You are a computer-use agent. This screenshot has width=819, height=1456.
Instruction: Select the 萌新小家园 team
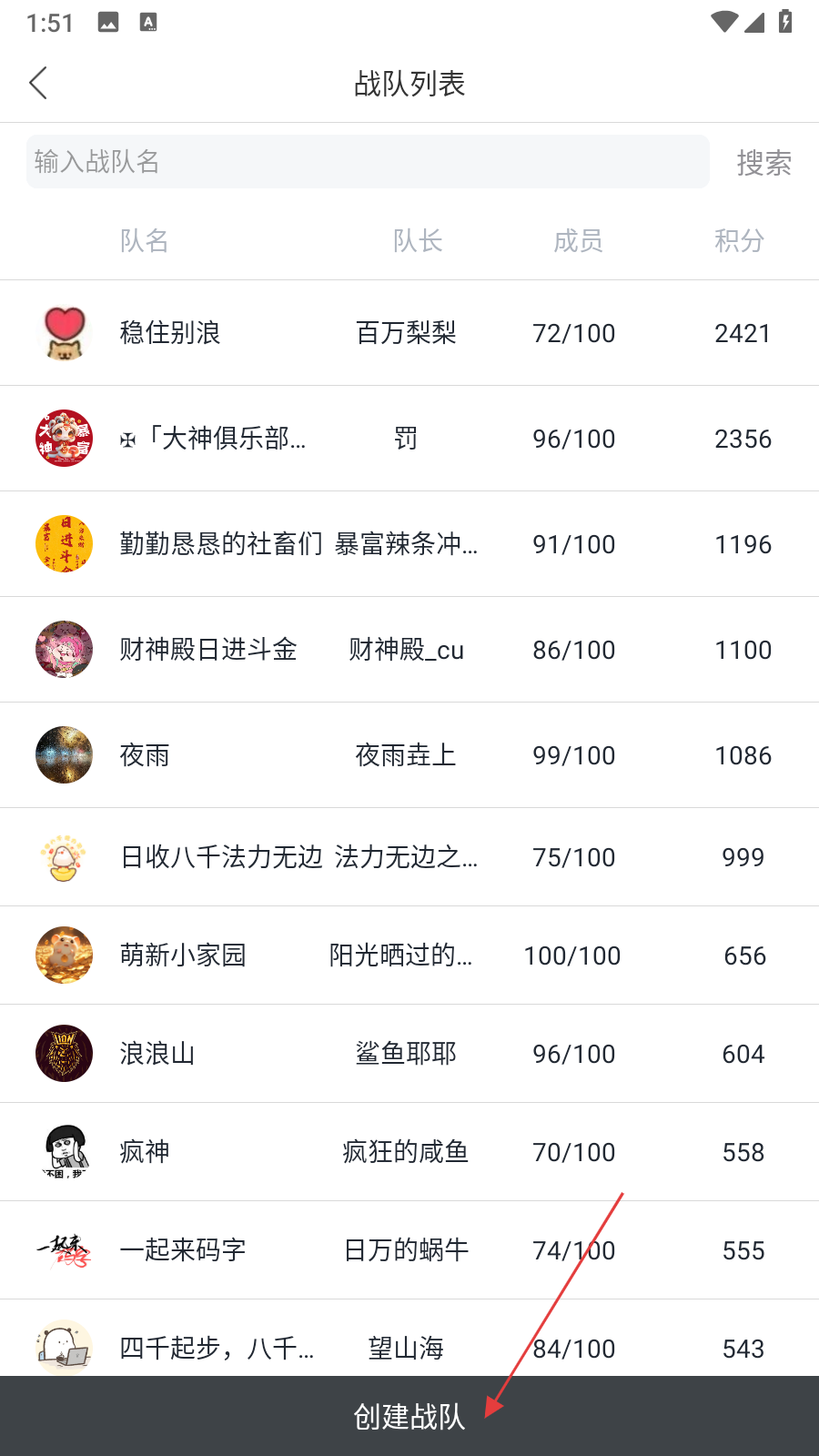click(409, 955)
